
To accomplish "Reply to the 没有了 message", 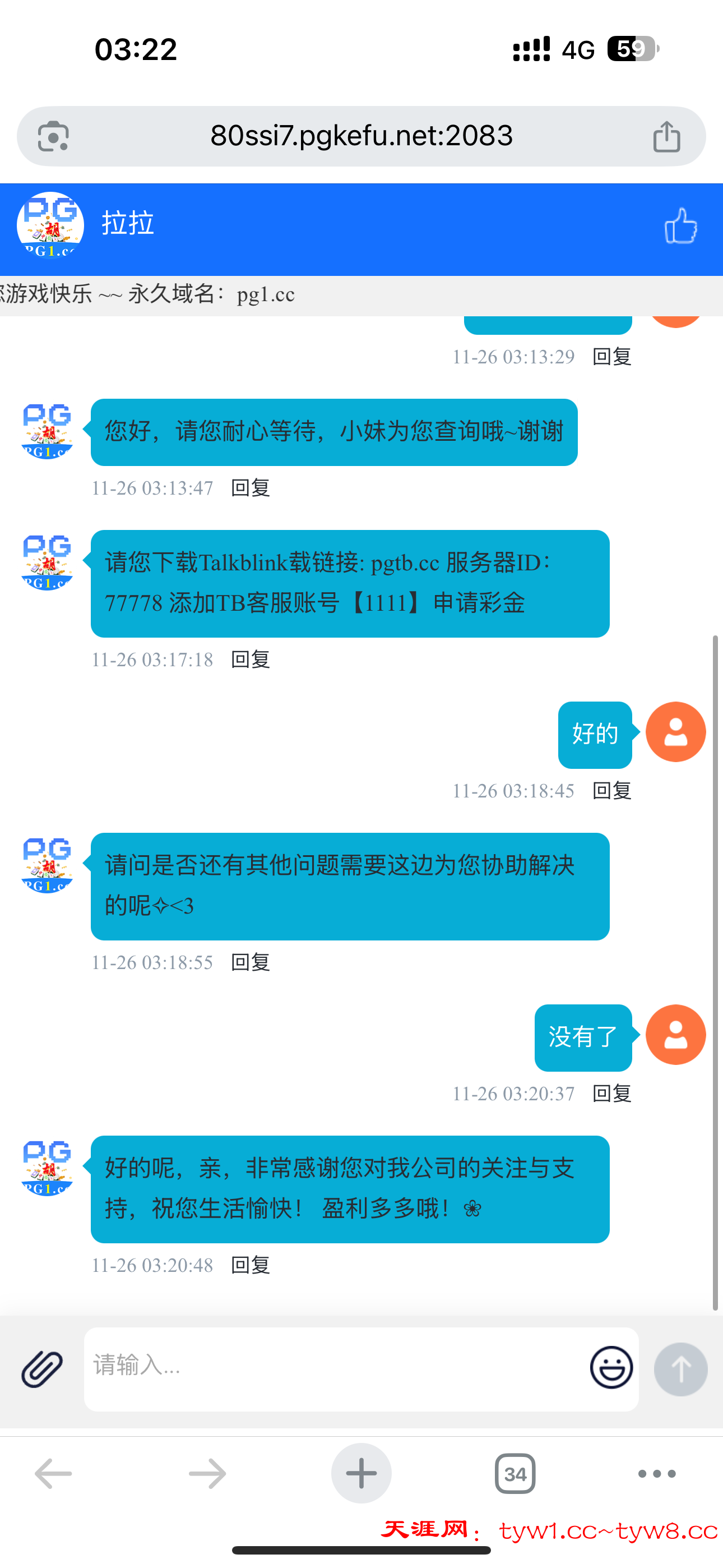I will [611, 1094].
